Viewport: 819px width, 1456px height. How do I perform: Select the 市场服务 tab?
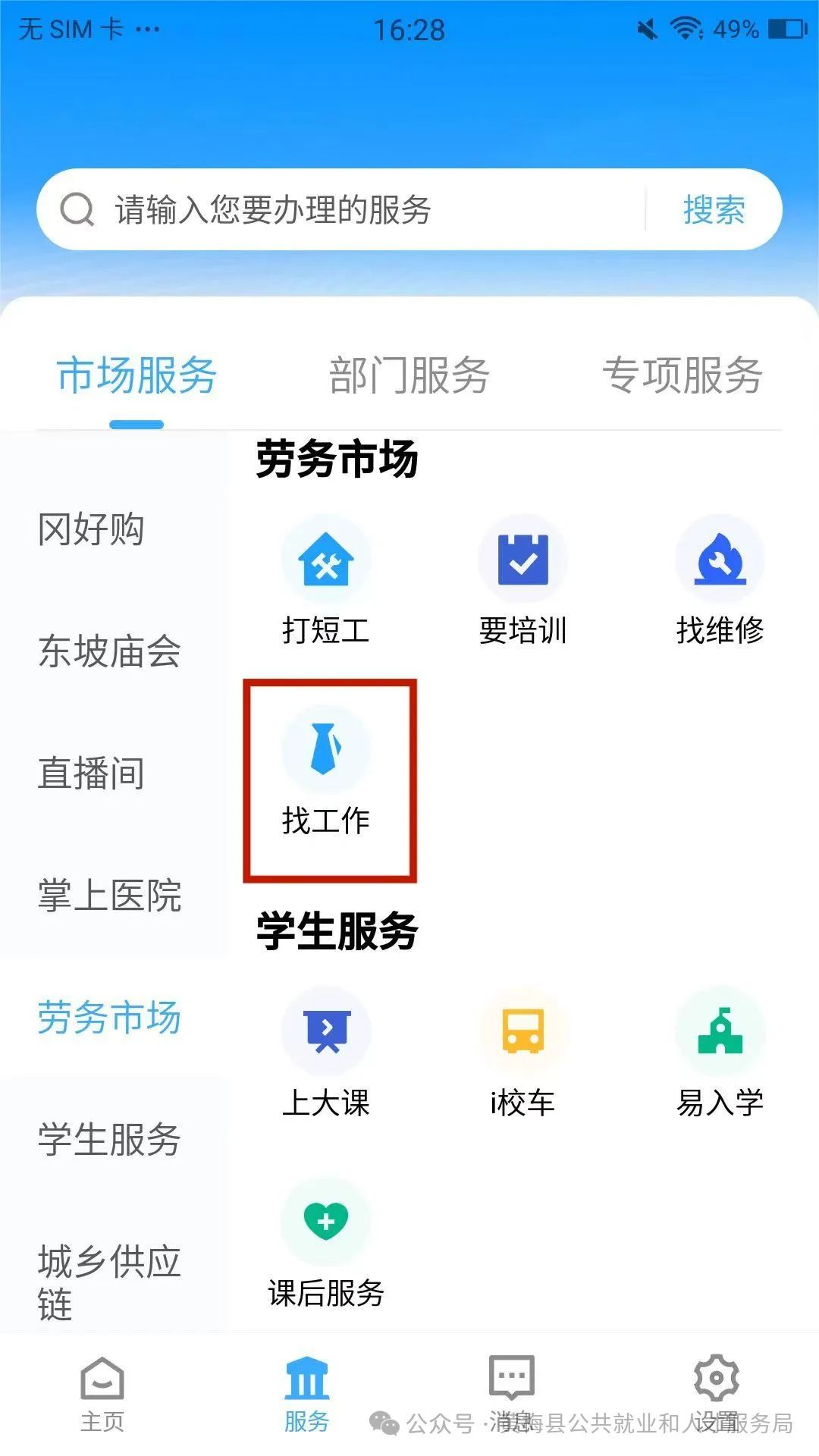coord(136,375)
